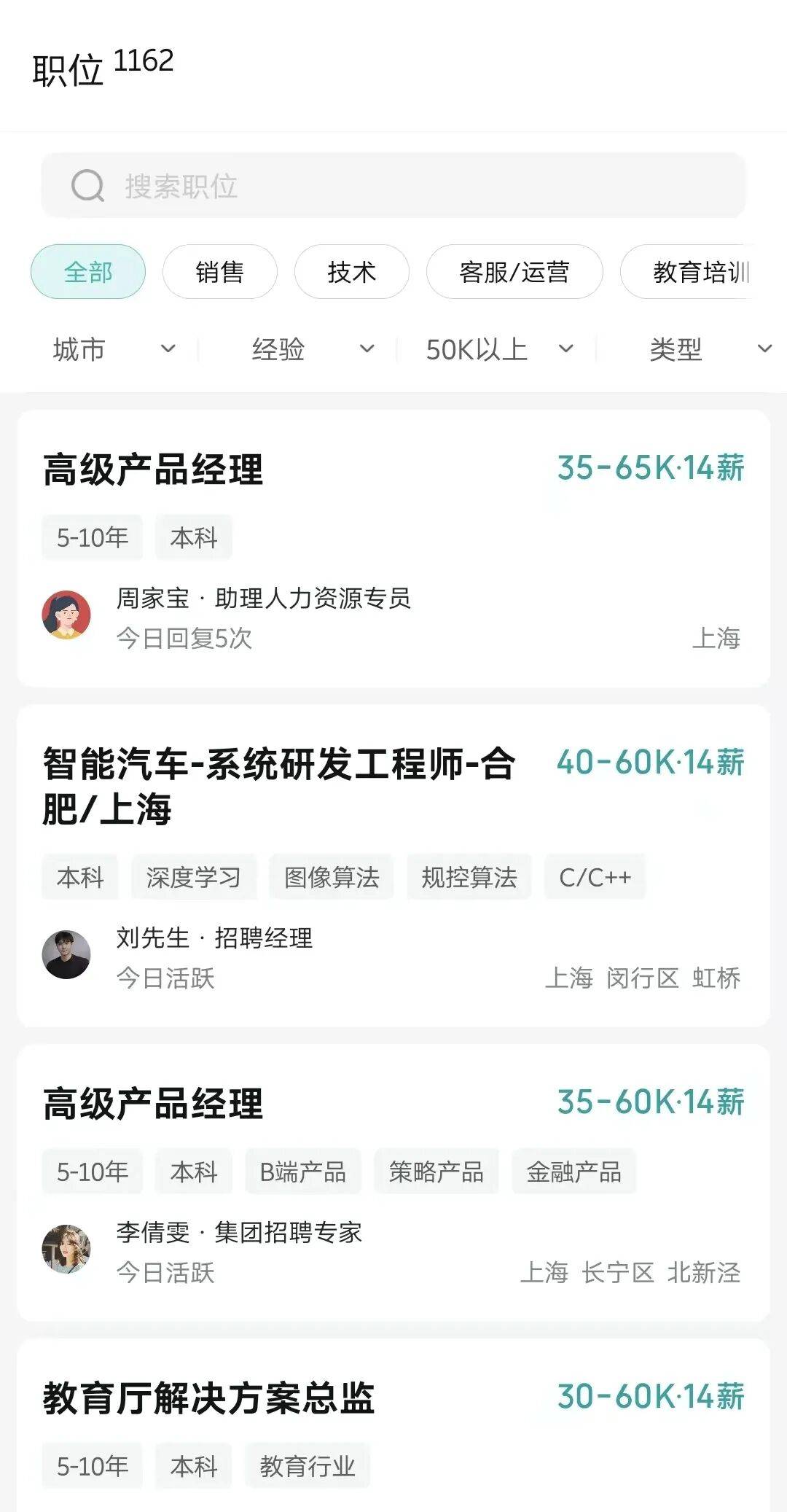Choose the 技术 category chip
The width and height of the screenshot is (787, 1512).
point(351,272)
